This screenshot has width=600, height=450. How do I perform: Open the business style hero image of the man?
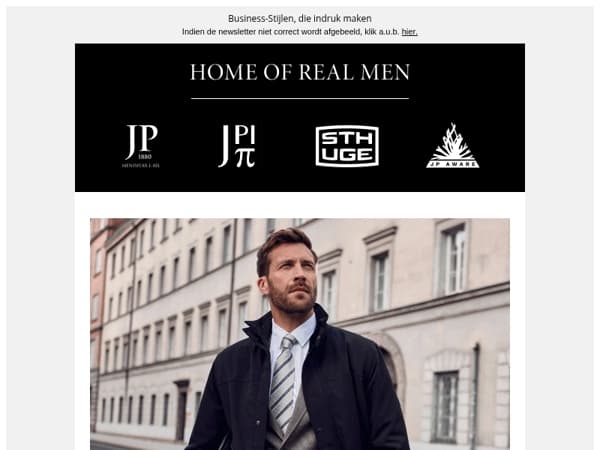pos(300,333)
